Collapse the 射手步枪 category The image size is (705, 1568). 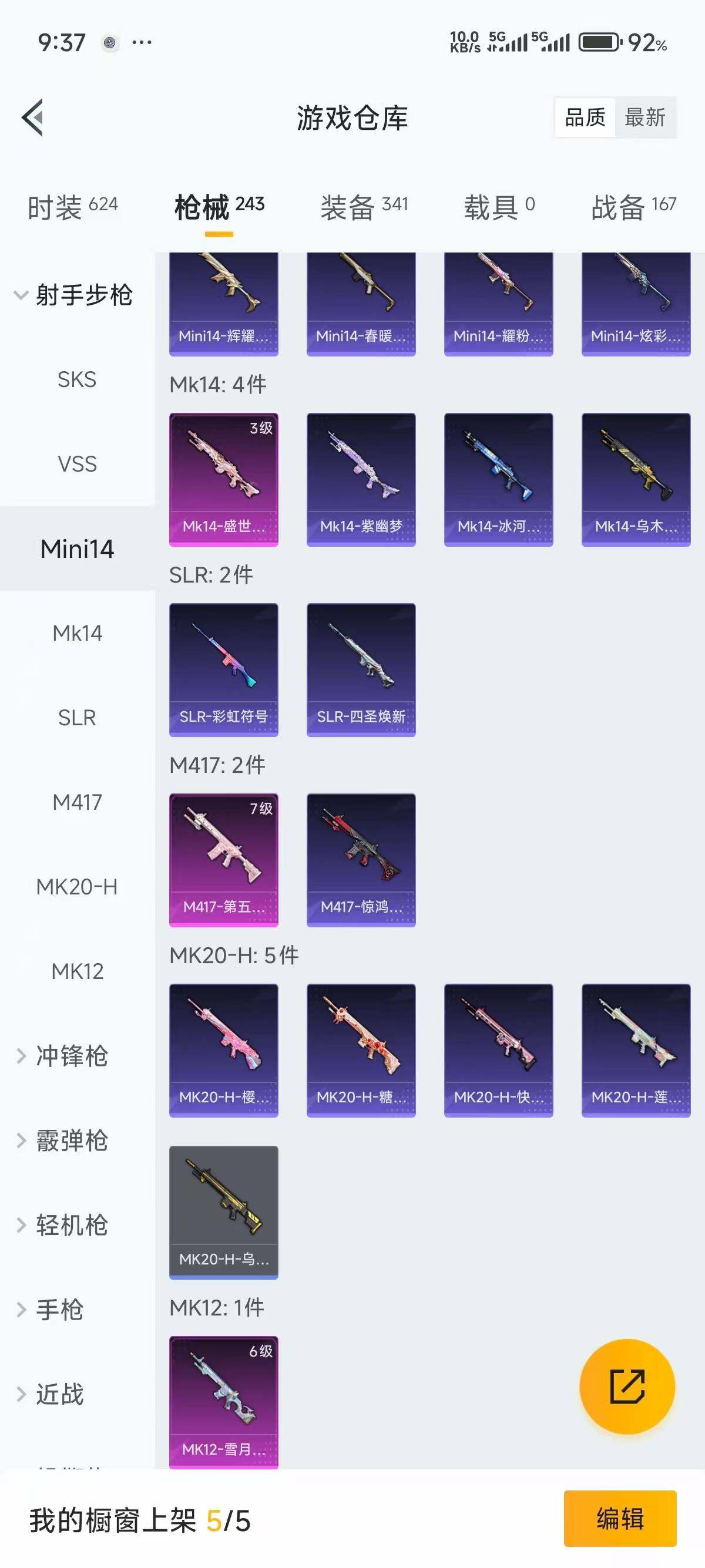coord(73,295)
